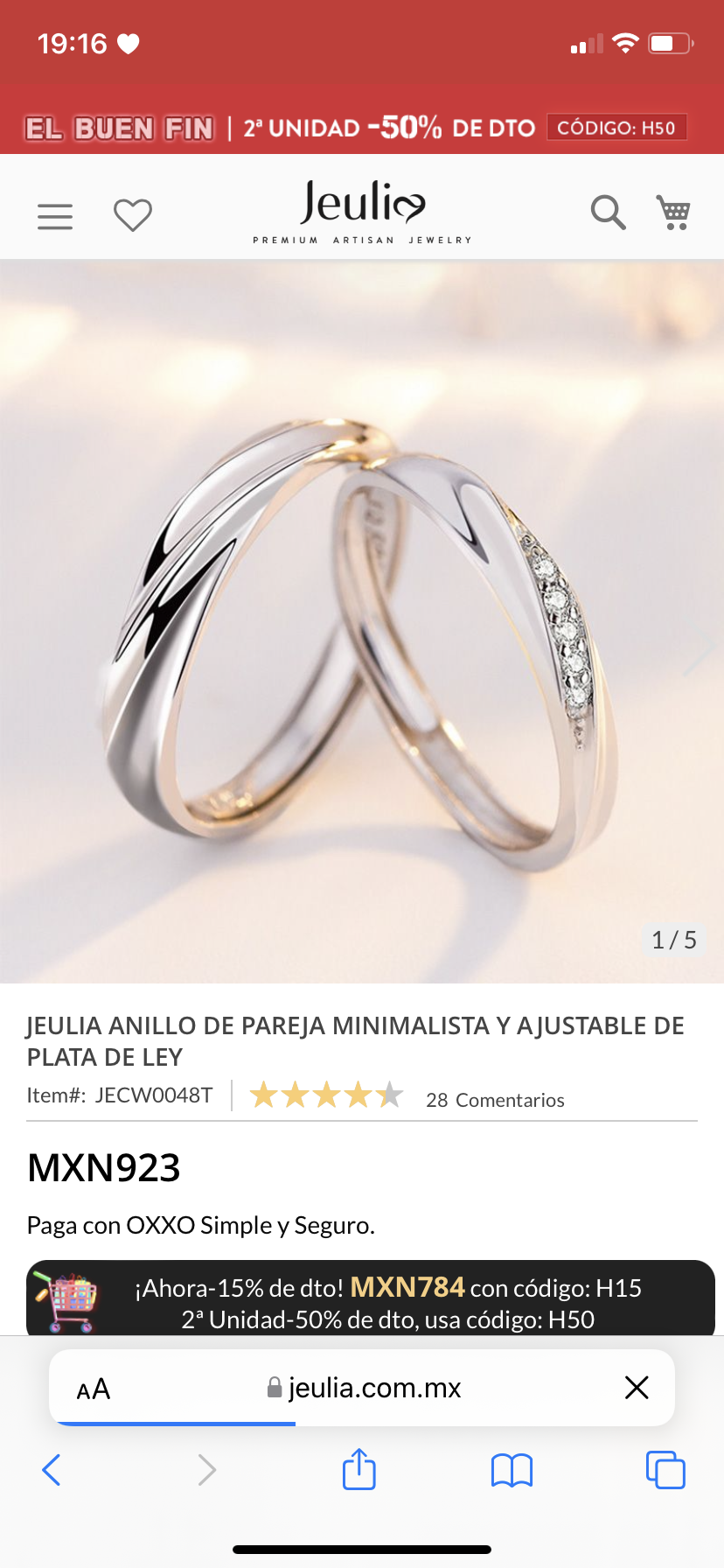Open the search magnifier
The height and width of the screenshot is (1568, 724).
coord(609,213)
